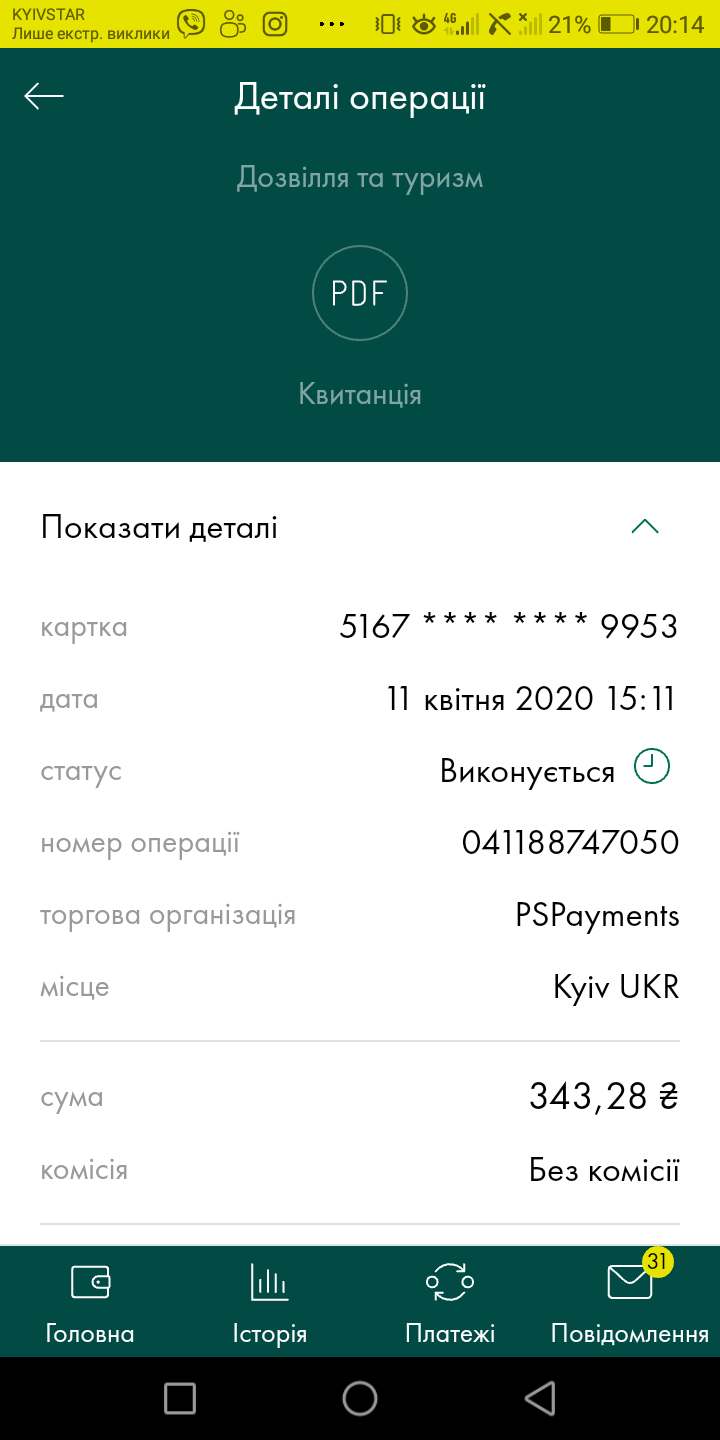Open the Повідомлення tab
The width and height of the screenshot is (720, 1440).
point(630,1302)
